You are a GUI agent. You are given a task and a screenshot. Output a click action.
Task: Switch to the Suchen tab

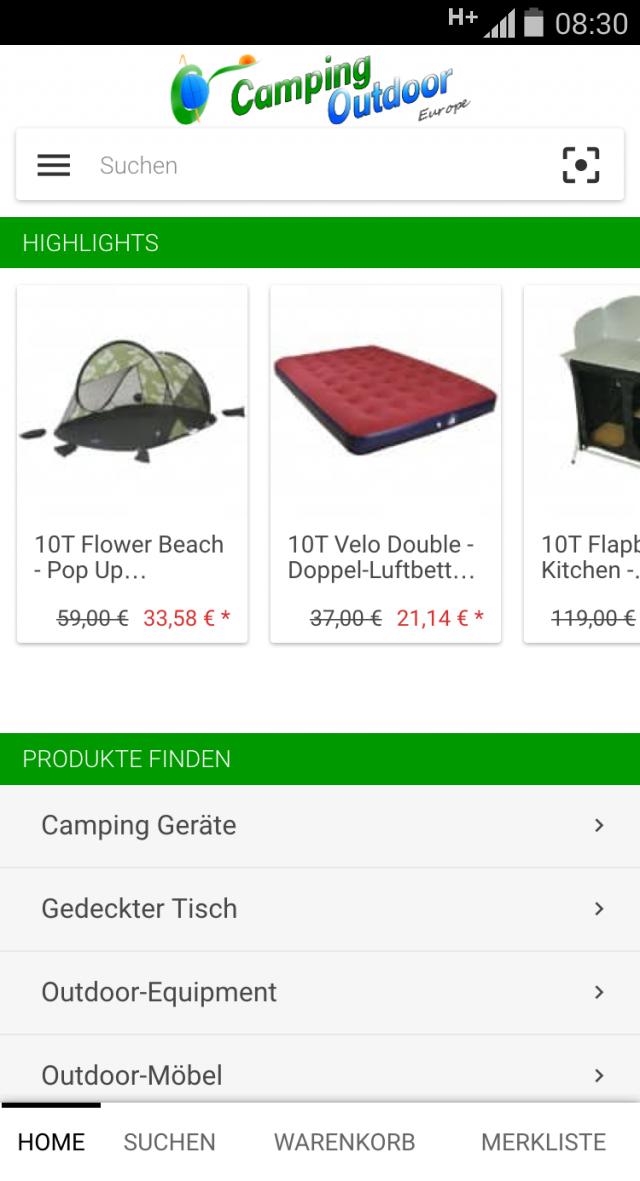(169, 1142)
